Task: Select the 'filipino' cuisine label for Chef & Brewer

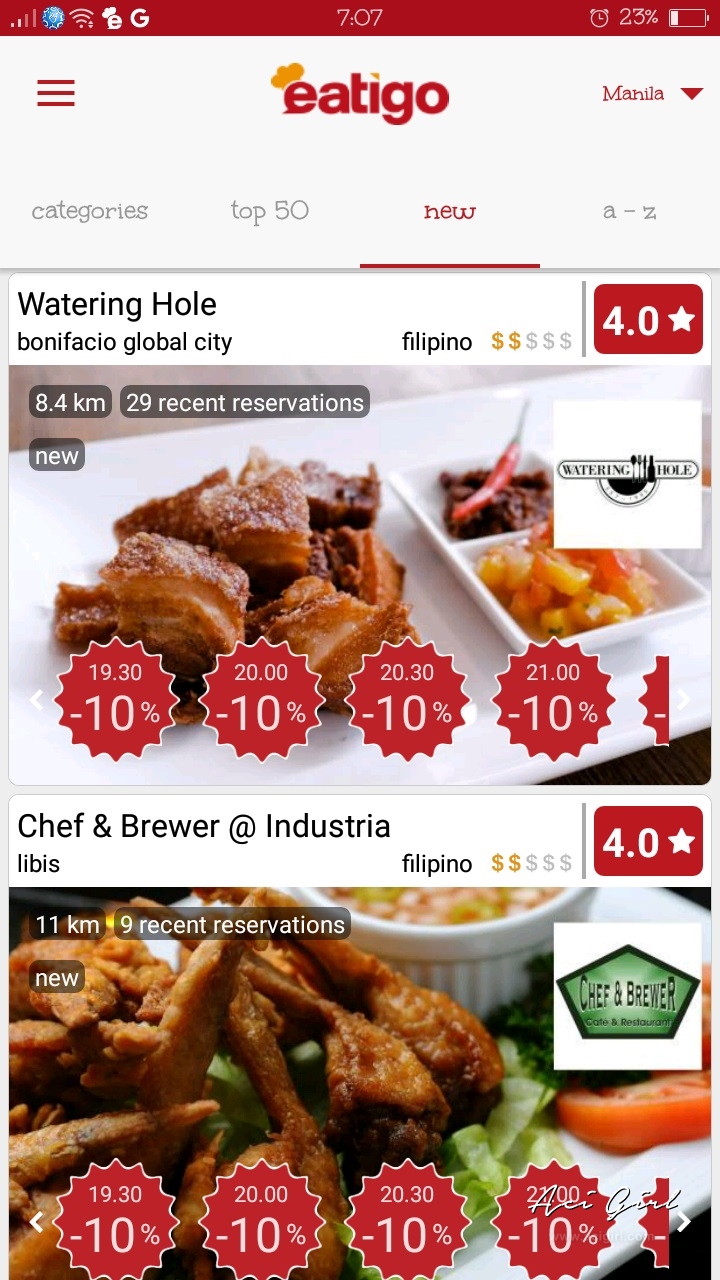Action: 437,863
